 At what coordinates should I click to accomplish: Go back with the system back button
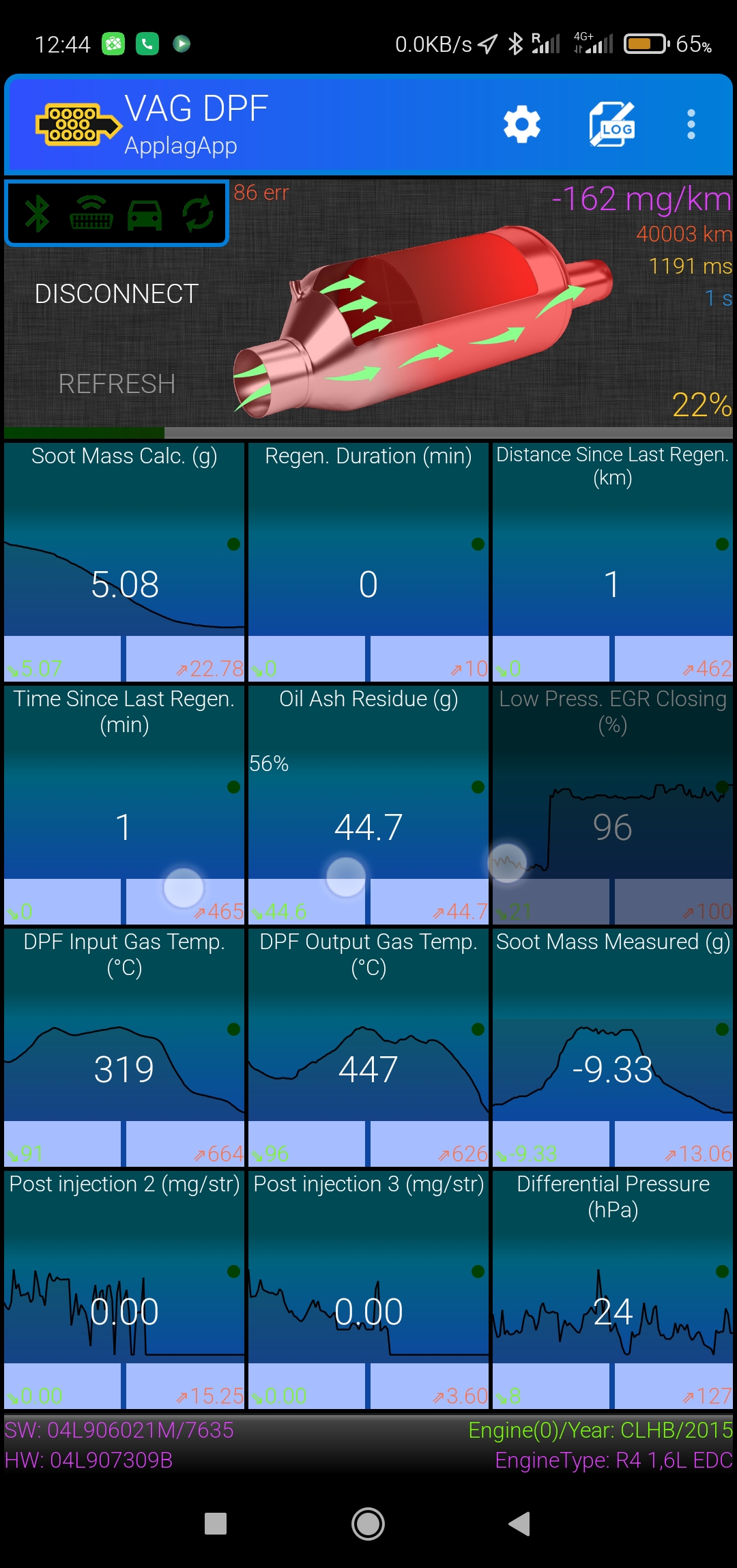click(x=520, y=1523)
